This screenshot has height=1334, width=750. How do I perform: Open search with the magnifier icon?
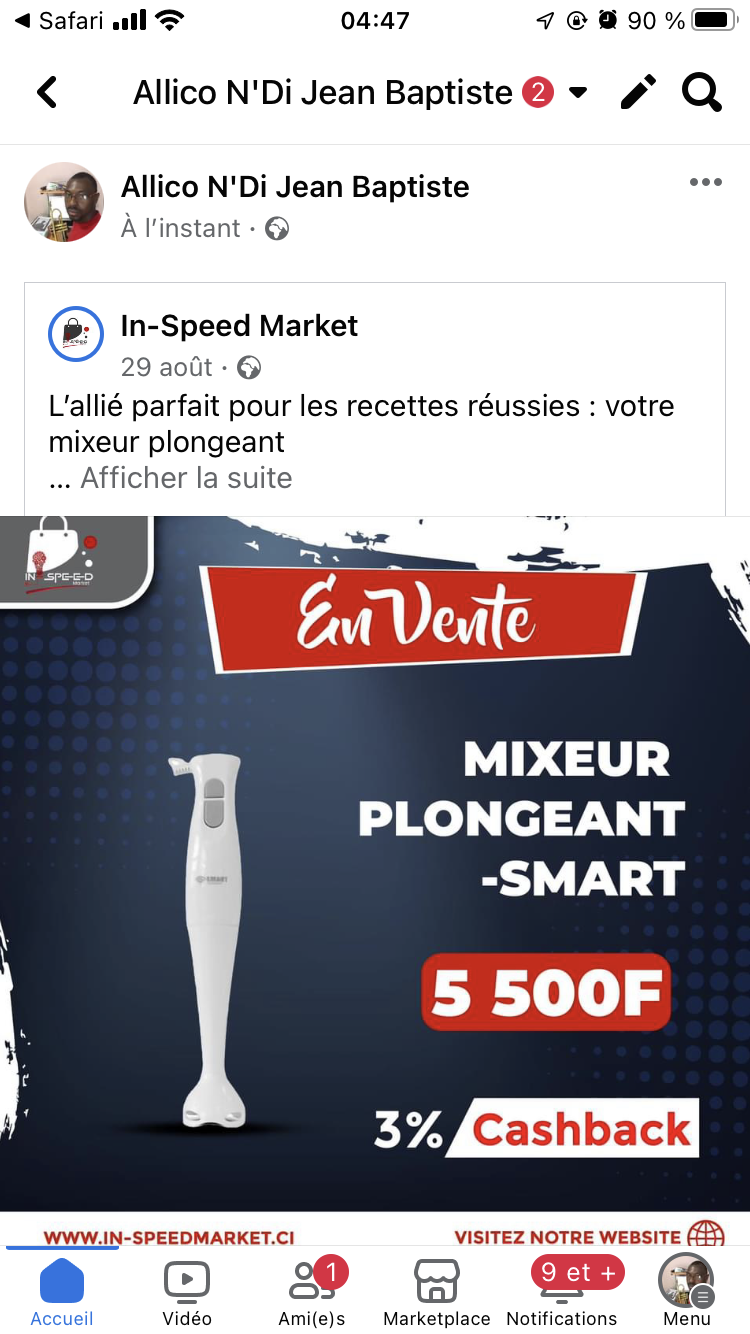(701, 93)
